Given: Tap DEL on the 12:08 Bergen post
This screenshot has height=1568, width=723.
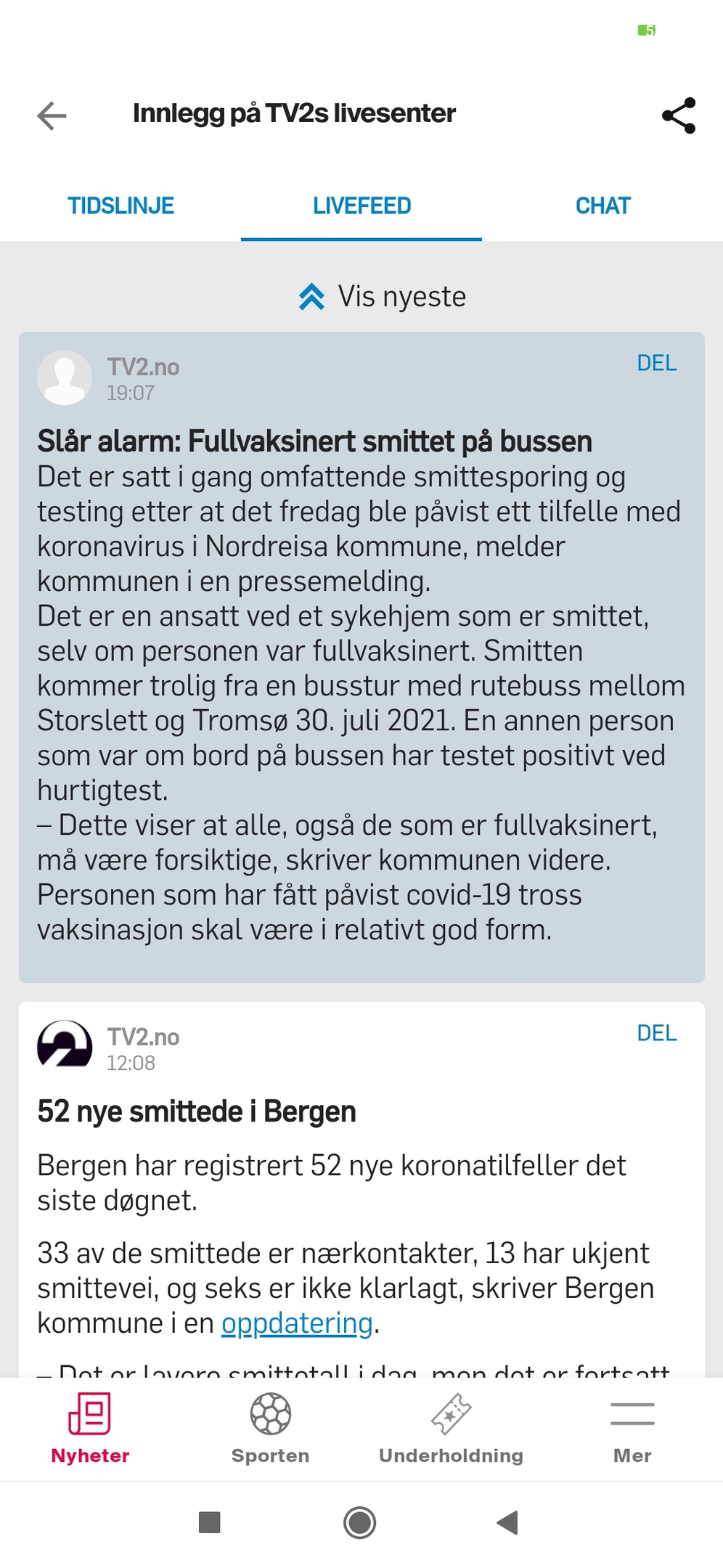Looking at the screenshot, I should pyautogui.click(x=656, y=1033).
